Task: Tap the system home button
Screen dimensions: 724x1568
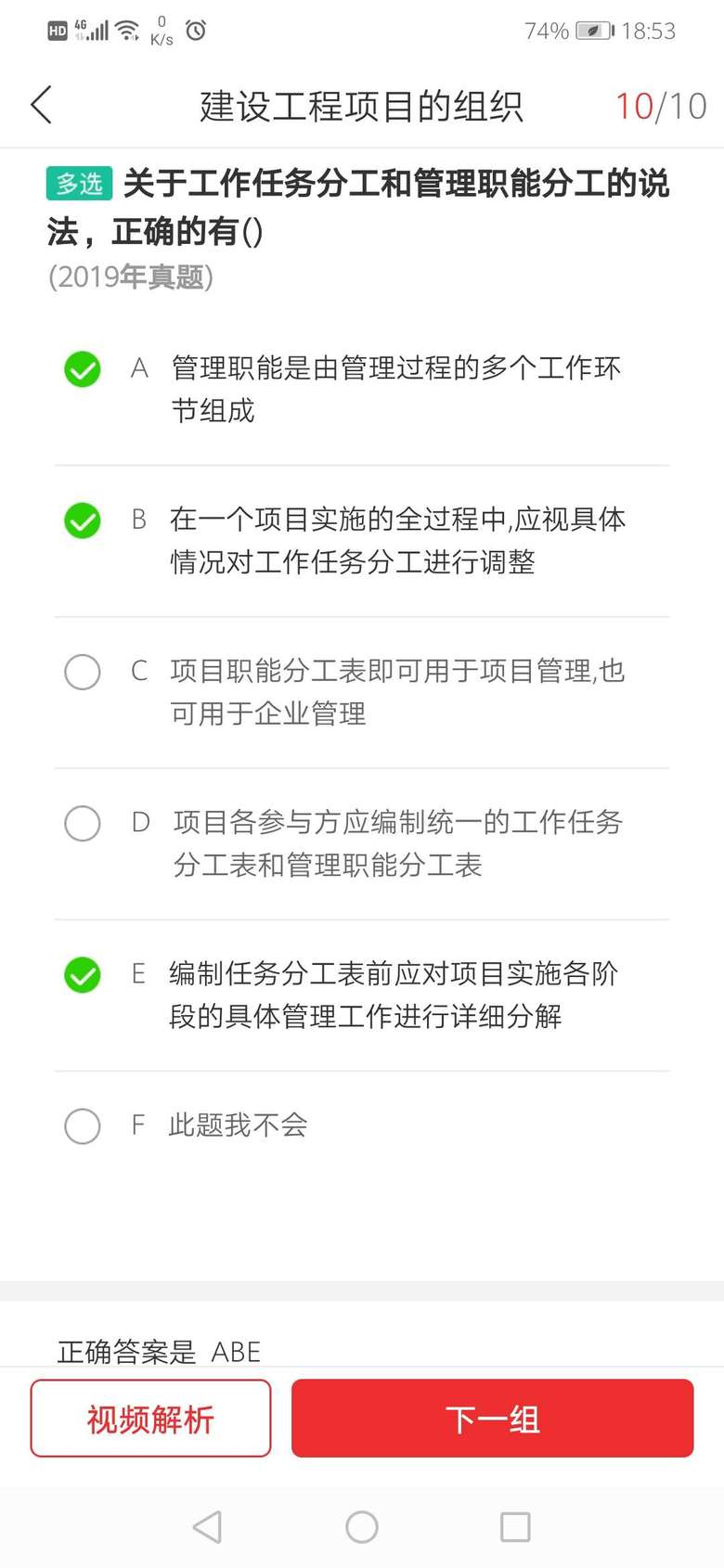Action: pyautogui.click(x=361, y=1526)
